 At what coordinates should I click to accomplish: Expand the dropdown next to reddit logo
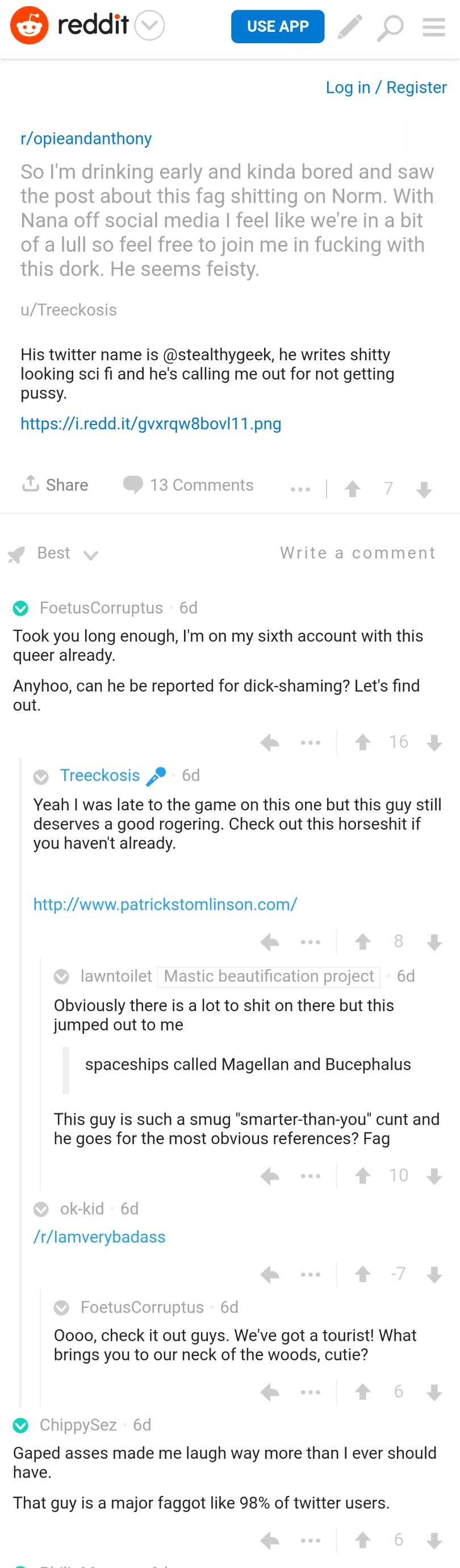pyautogui.click(x=149, y=26)
